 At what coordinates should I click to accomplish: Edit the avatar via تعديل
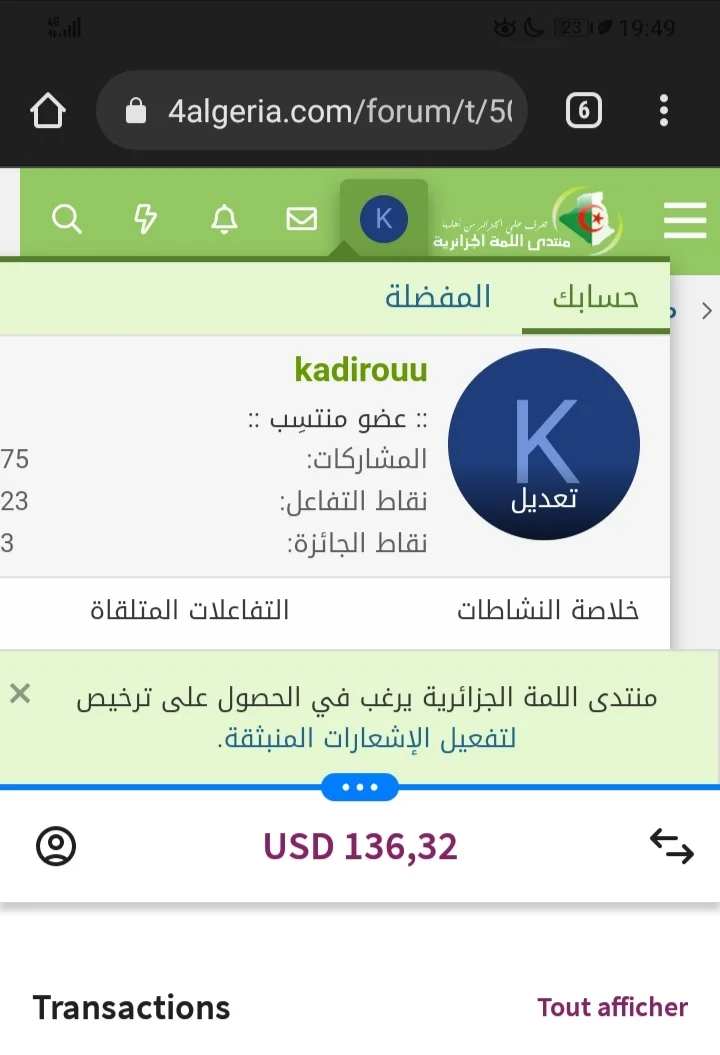pyautogui.click(x=544, y=499)
